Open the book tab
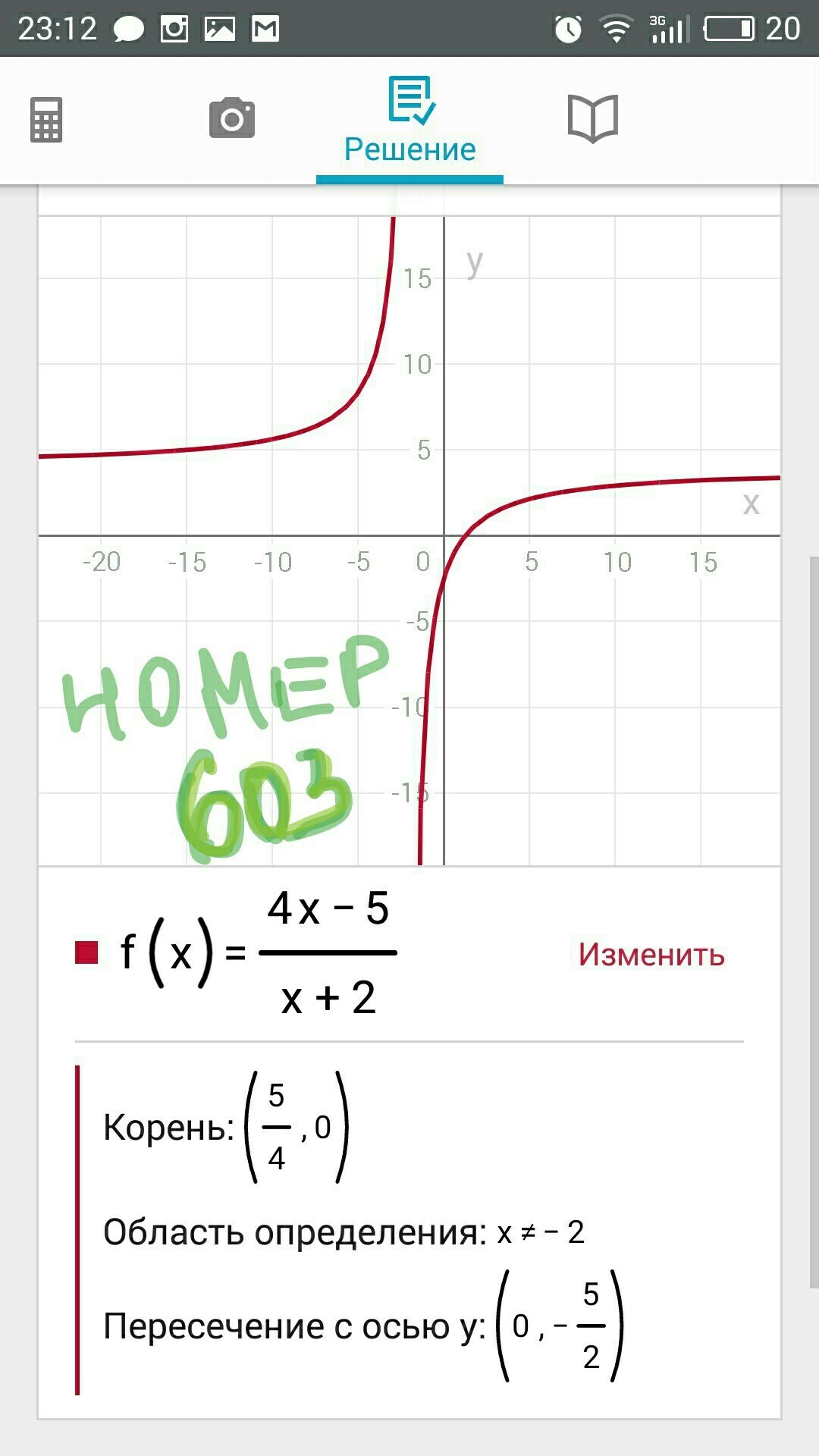This screenshot has height=1456, width=819. (593, 118)
